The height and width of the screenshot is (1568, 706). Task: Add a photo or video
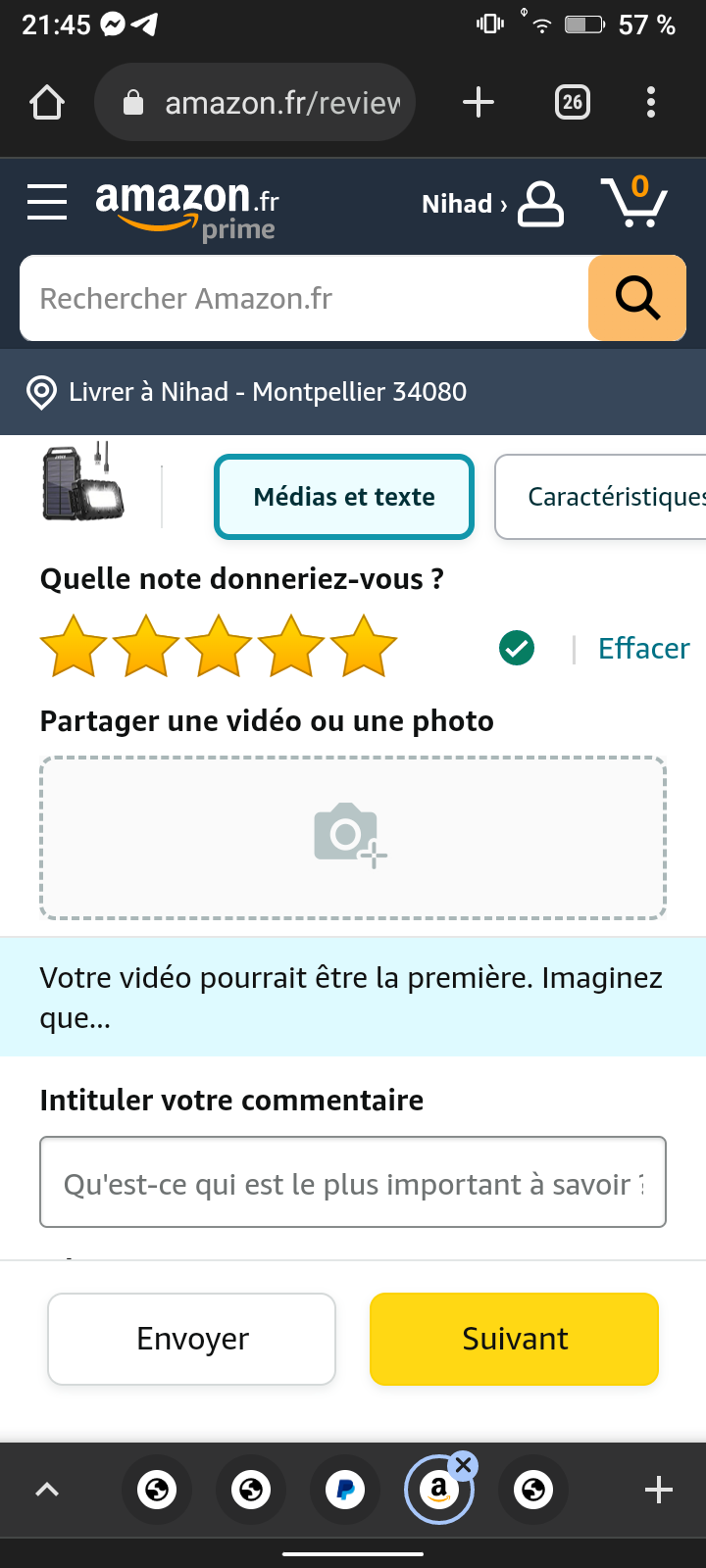(x=352, y=837)
